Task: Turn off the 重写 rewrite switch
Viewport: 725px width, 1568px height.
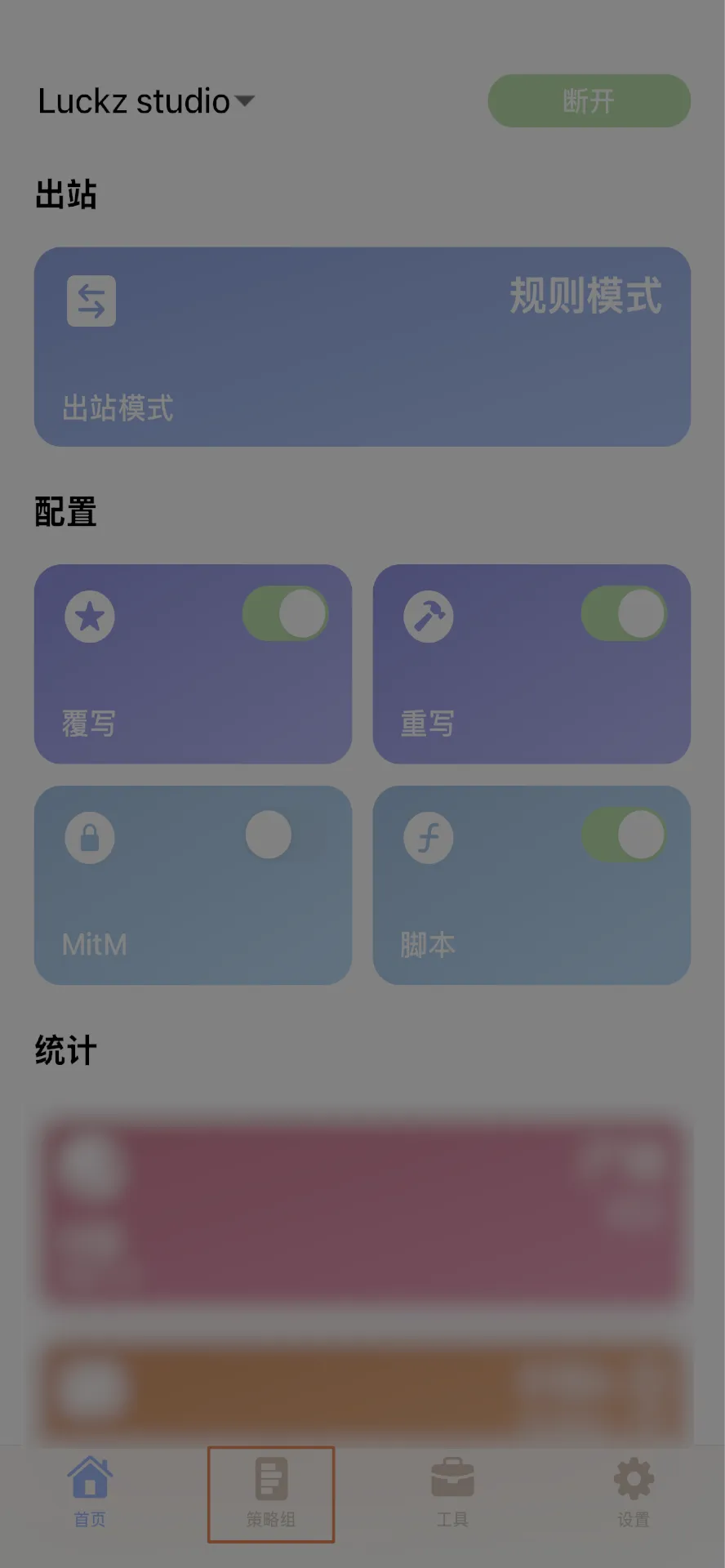Action: (x=624, y=613)
